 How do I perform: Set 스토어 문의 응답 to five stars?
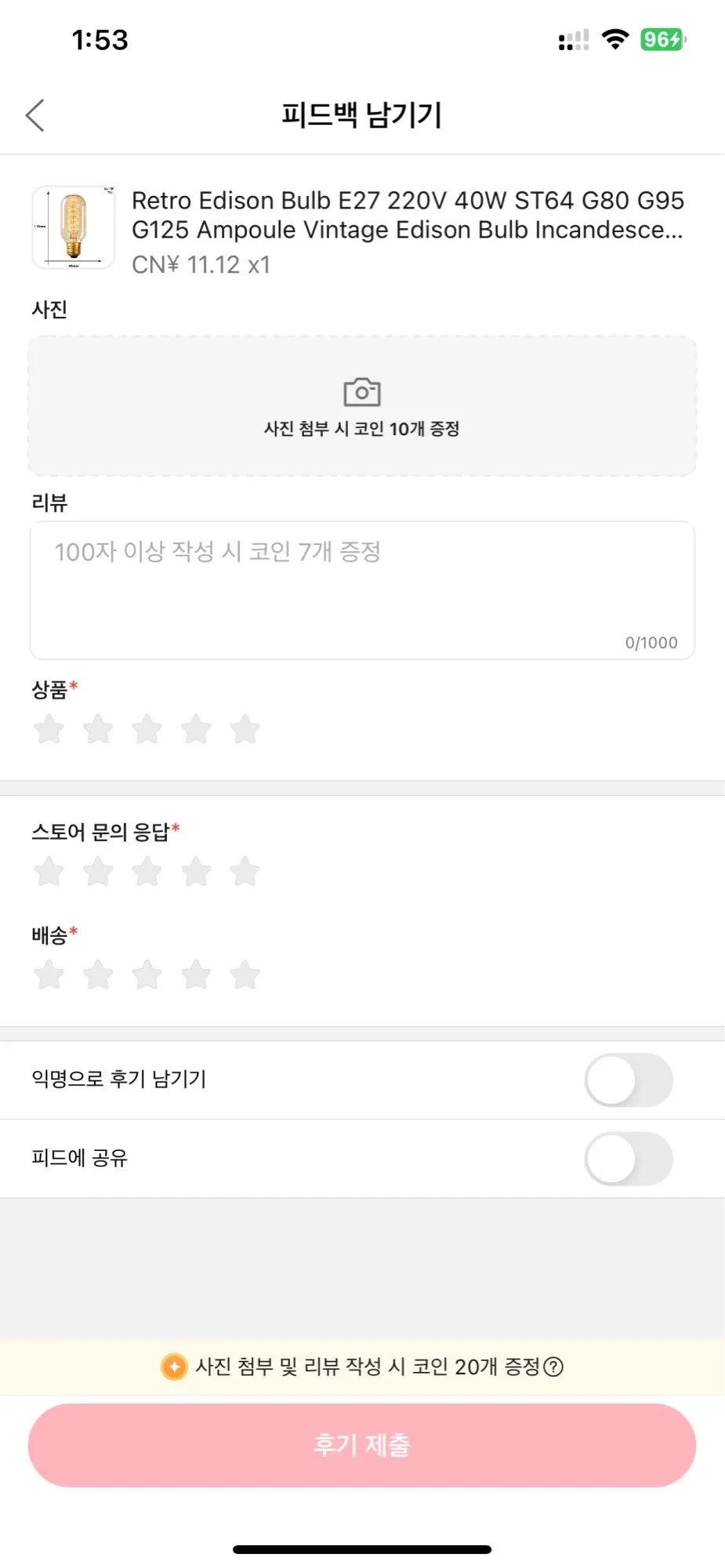click(245, 871)
